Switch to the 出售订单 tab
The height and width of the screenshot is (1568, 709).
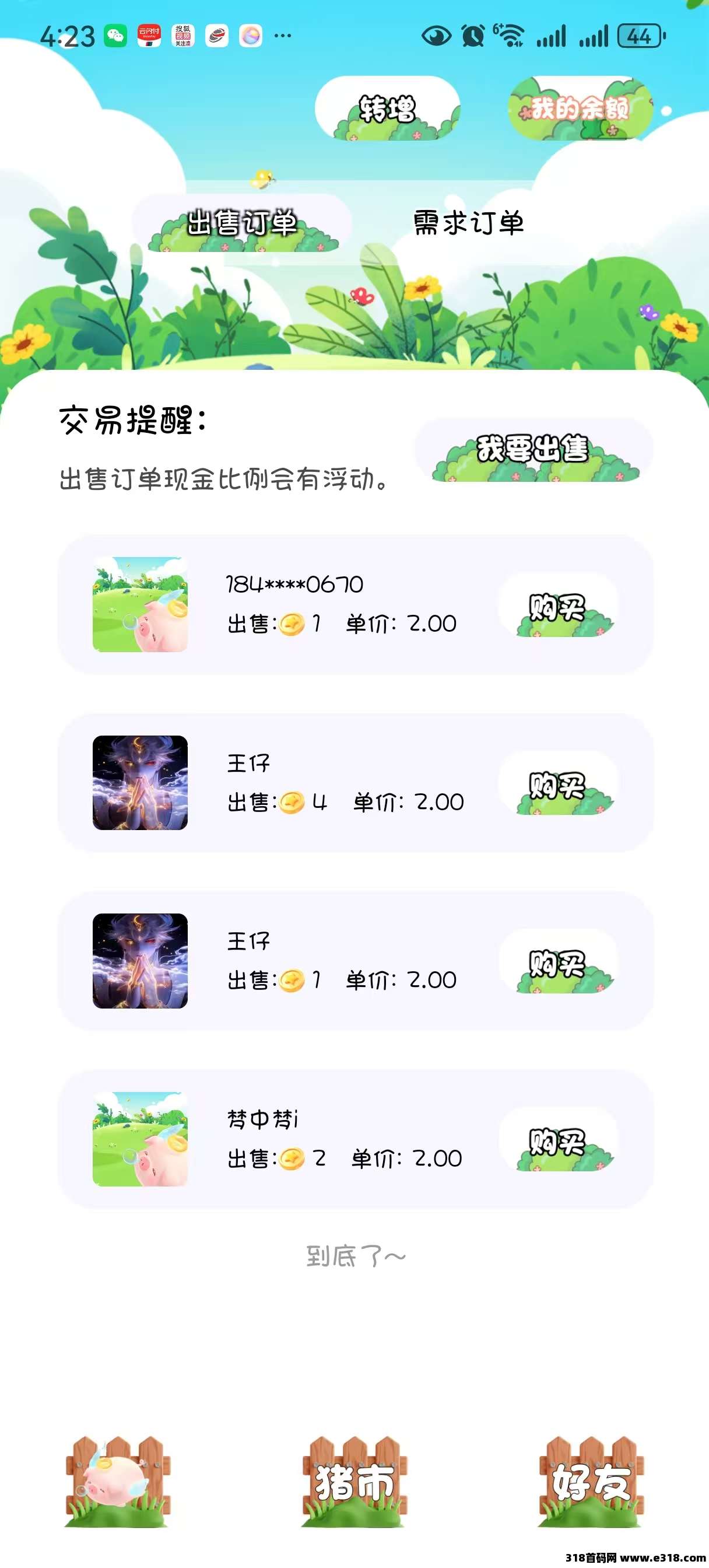pyautogui.click(x=241, y=223)
